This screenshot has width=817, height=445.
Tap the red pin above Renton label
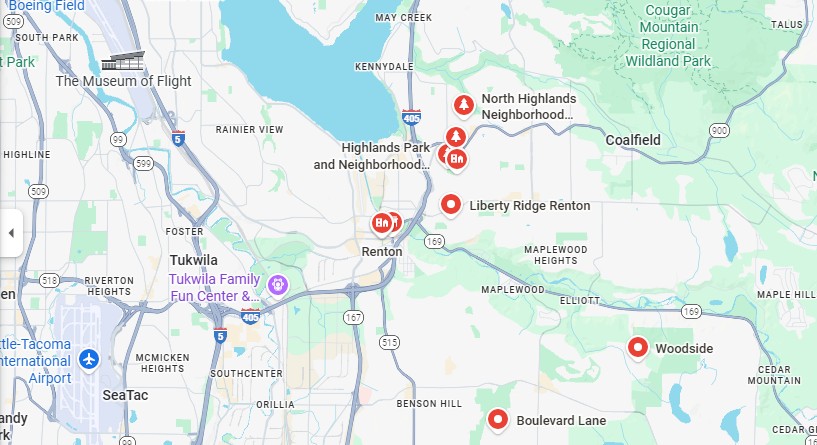[381, 222]
